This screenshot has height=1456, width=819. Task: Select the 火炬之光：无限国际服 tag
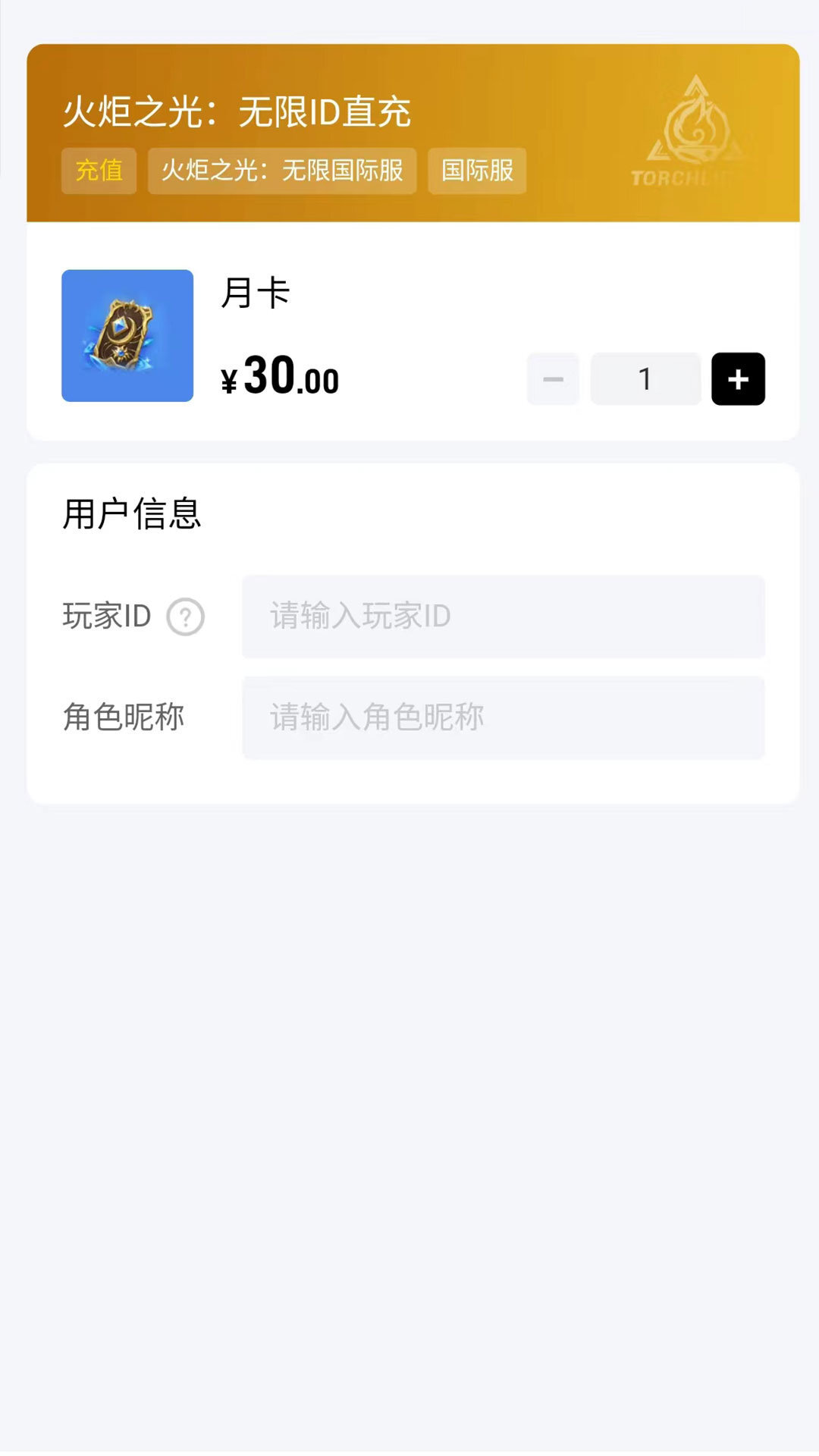[282, 172]
